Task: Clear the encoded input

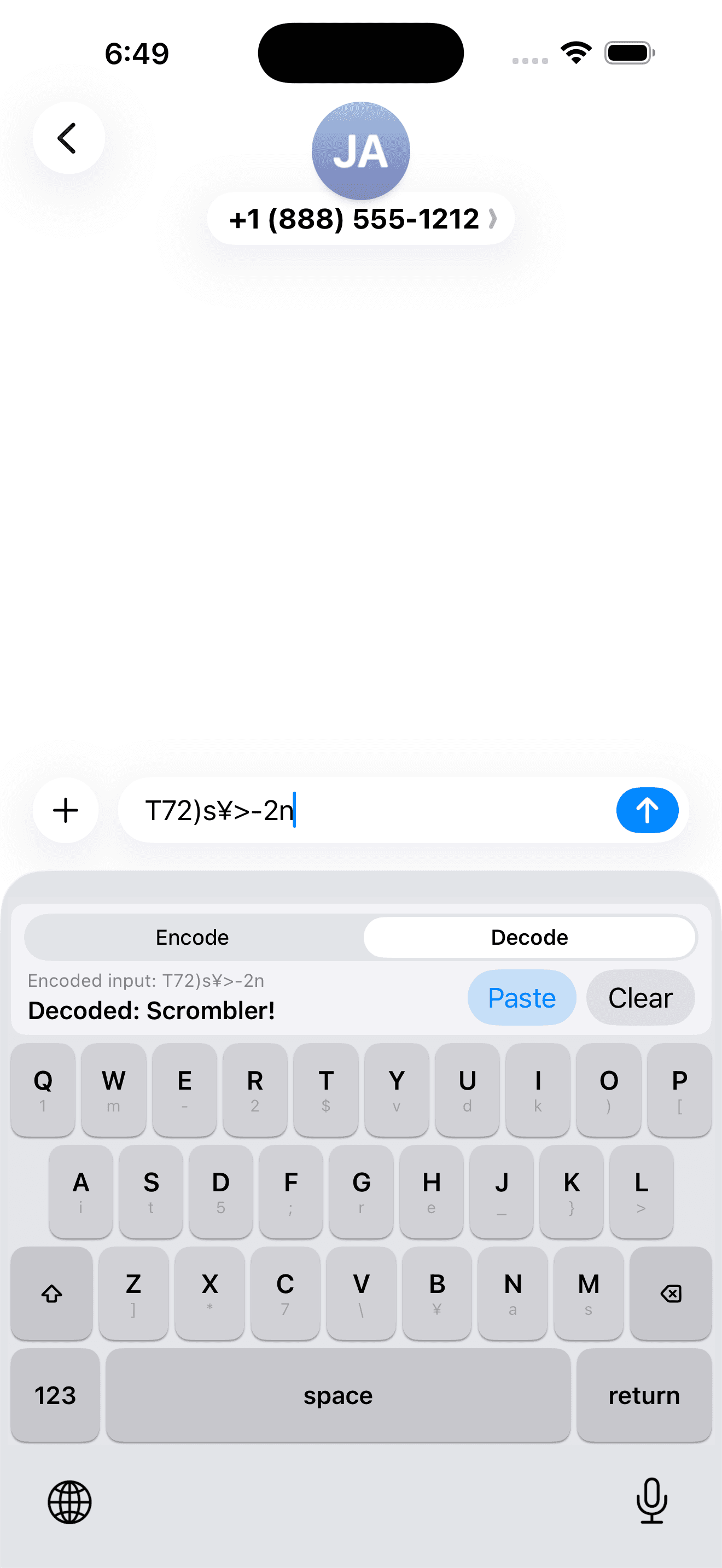Action: pos(640,997)
